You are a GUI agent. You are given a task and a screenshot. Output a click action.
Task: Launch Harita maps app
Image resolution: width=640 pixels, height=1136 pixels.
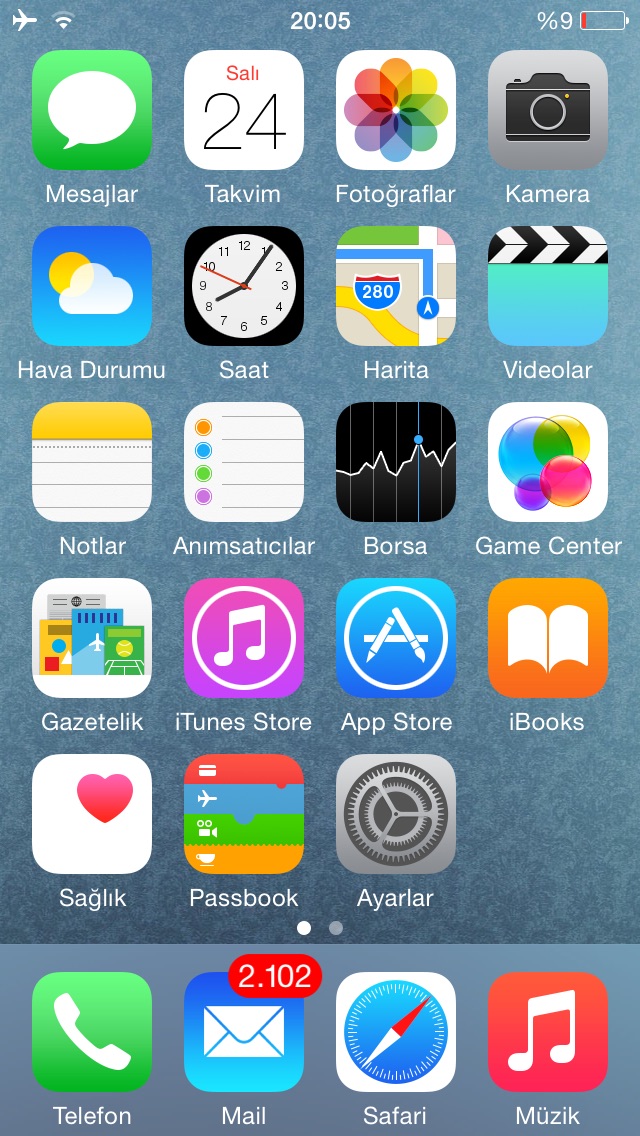396,286
